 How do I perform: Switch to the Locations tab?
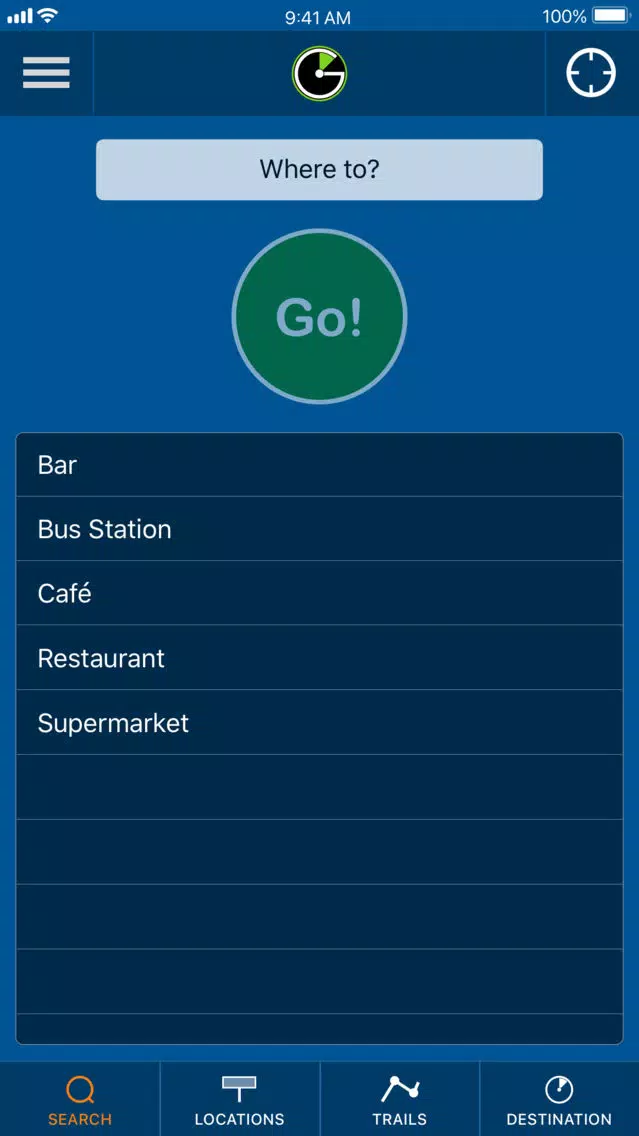239,1100
